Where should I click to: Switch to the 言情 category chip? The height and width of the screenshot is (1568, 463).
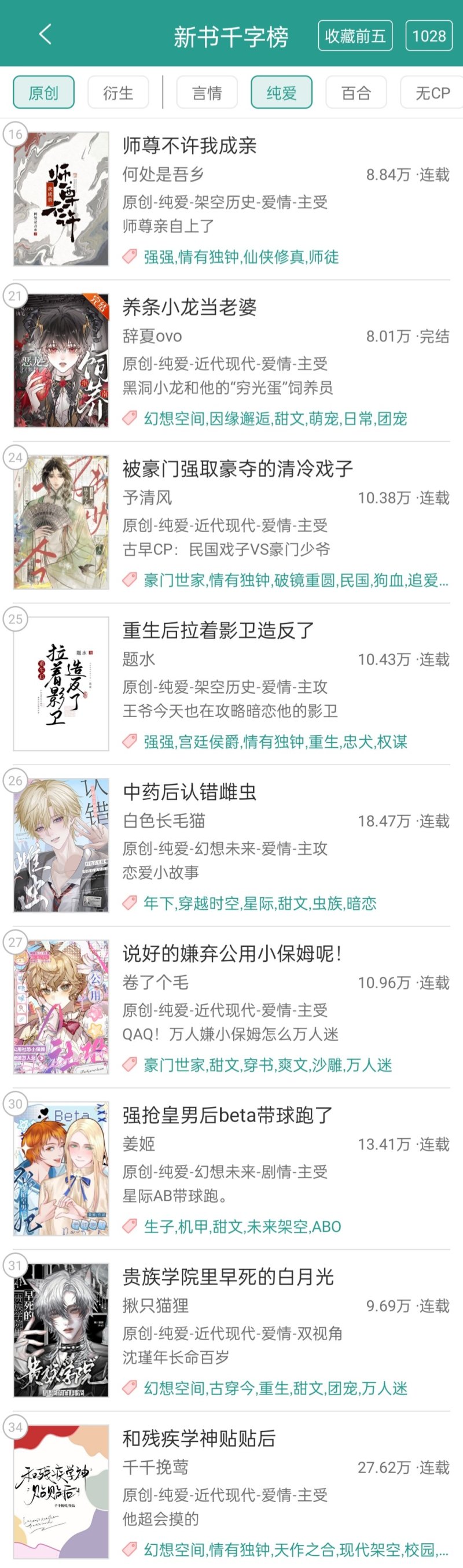click(207, 93)
